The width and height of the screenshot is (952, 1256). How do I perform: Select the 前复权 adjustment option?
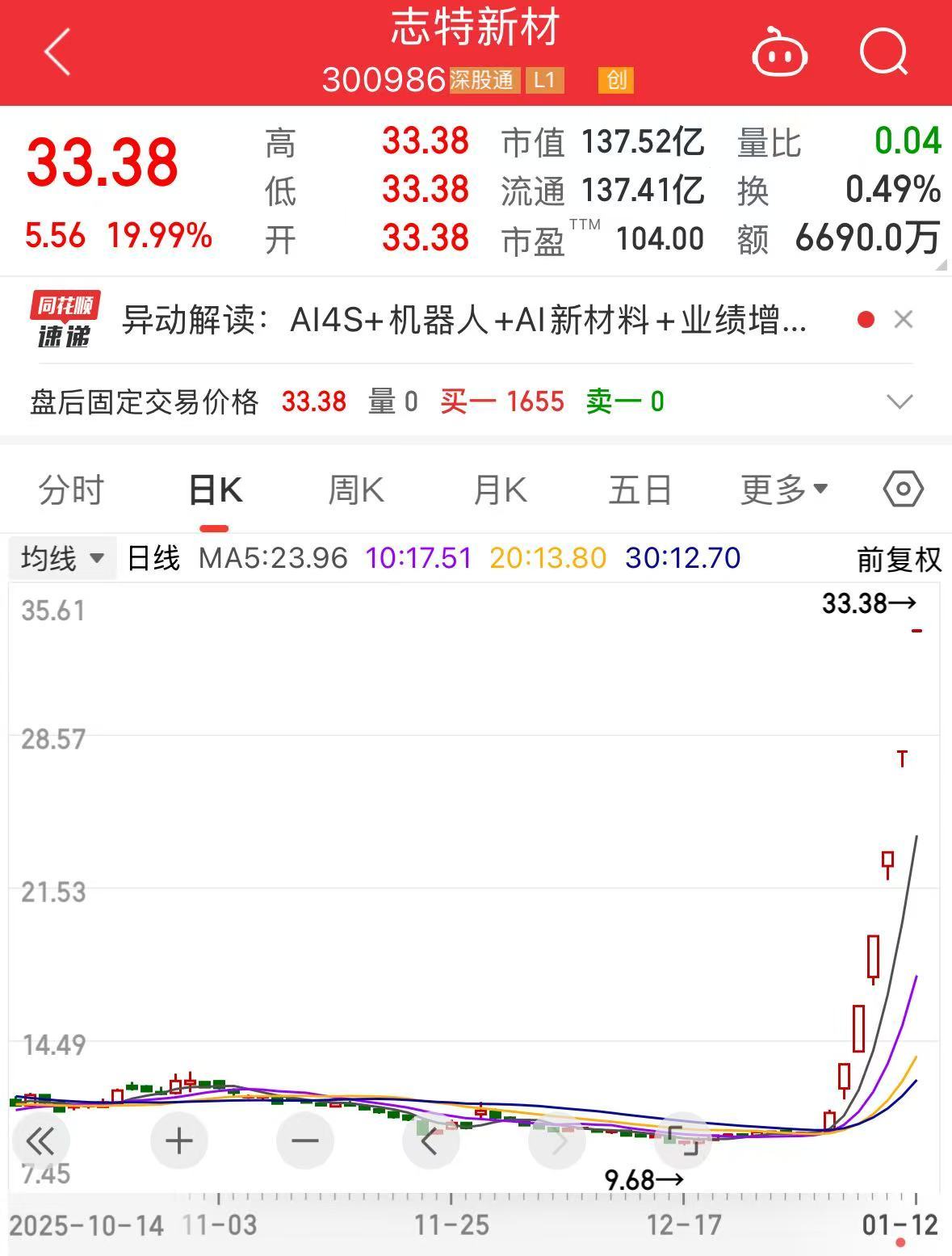tap(899, 557)
